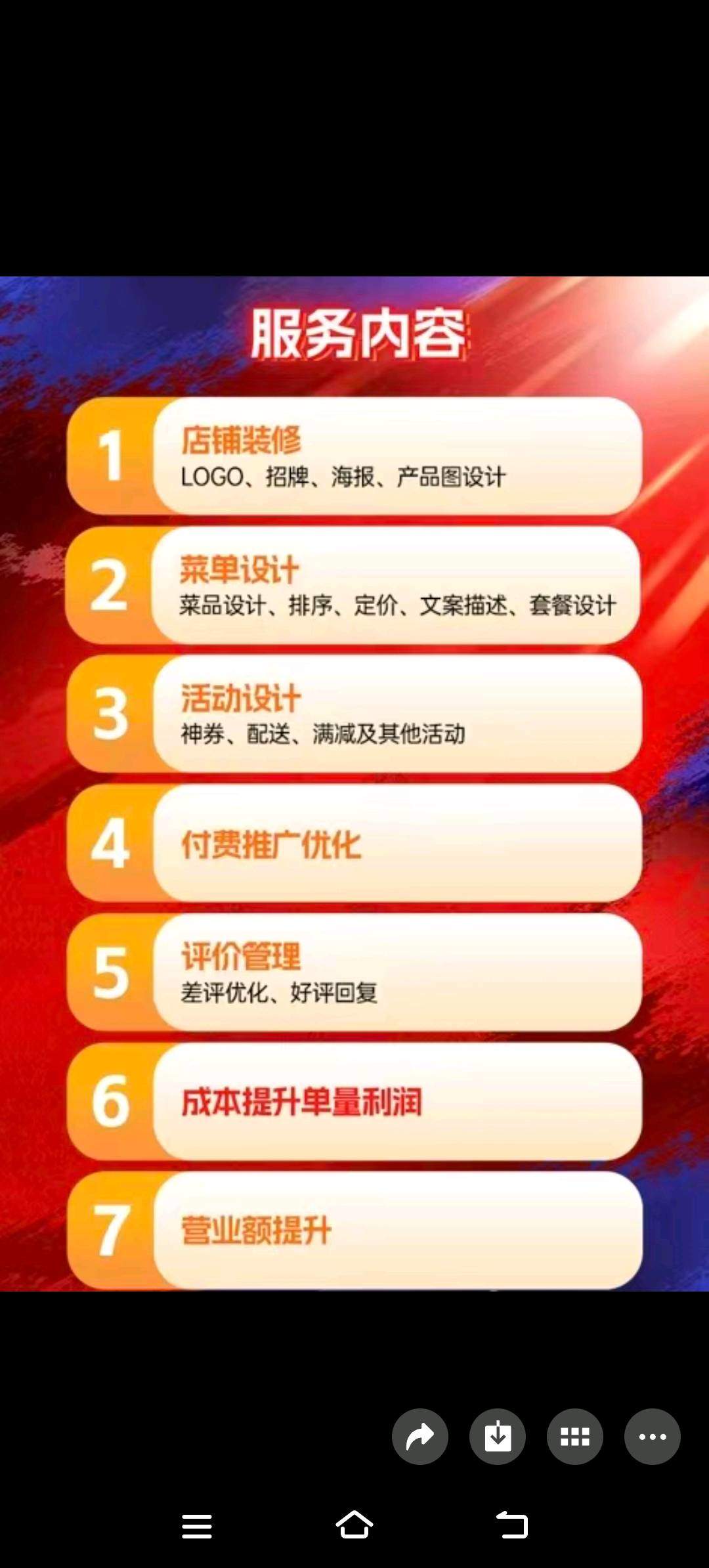Tap the three-dot more options icon
The height and width of the screenshot is (1568, 709).
coord(653,1435)
